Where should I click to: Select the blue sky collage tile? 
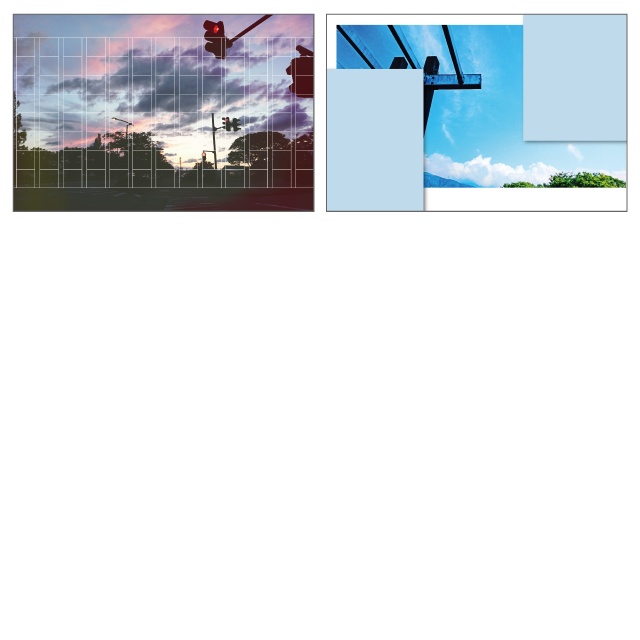[476, 113]
